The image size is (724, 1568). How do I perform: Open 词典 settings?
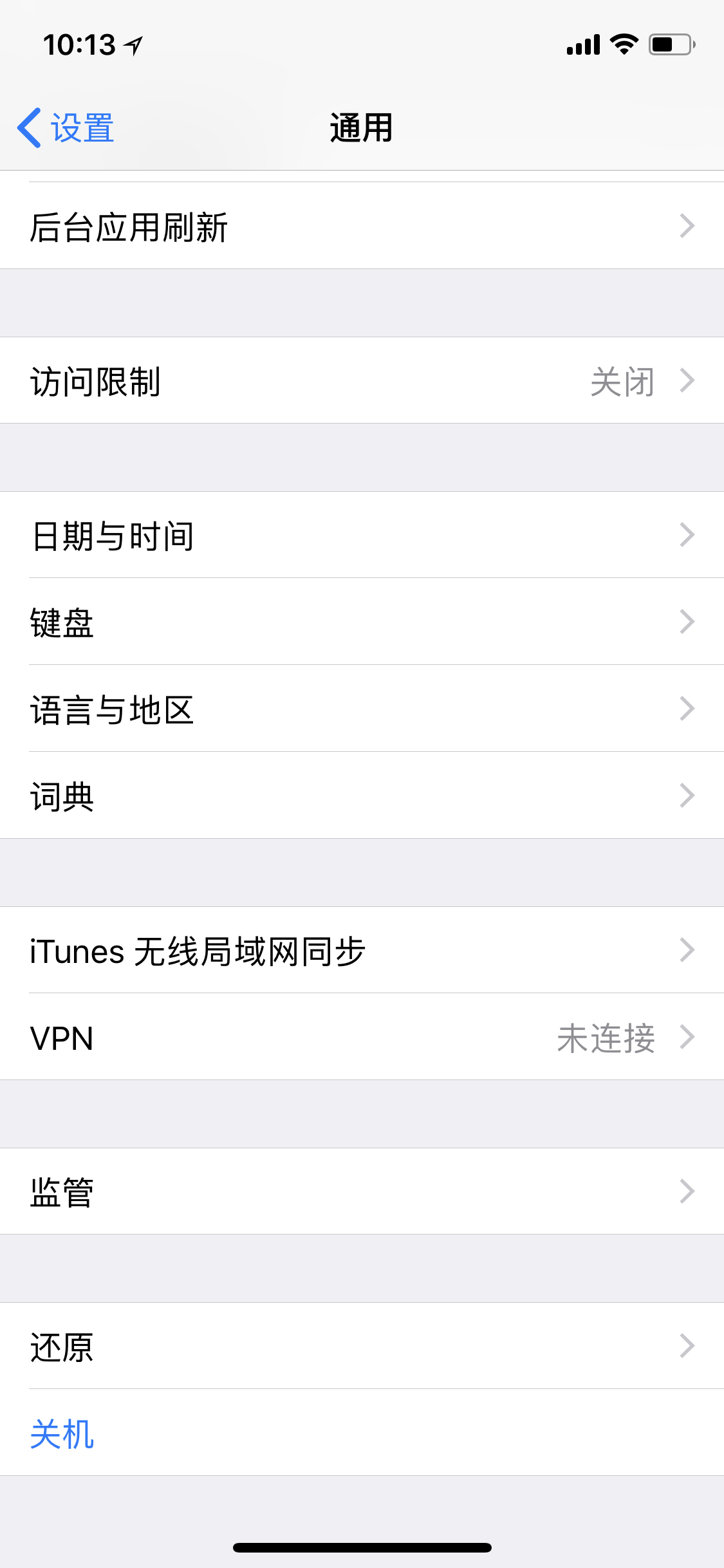(x=362, y=796)
